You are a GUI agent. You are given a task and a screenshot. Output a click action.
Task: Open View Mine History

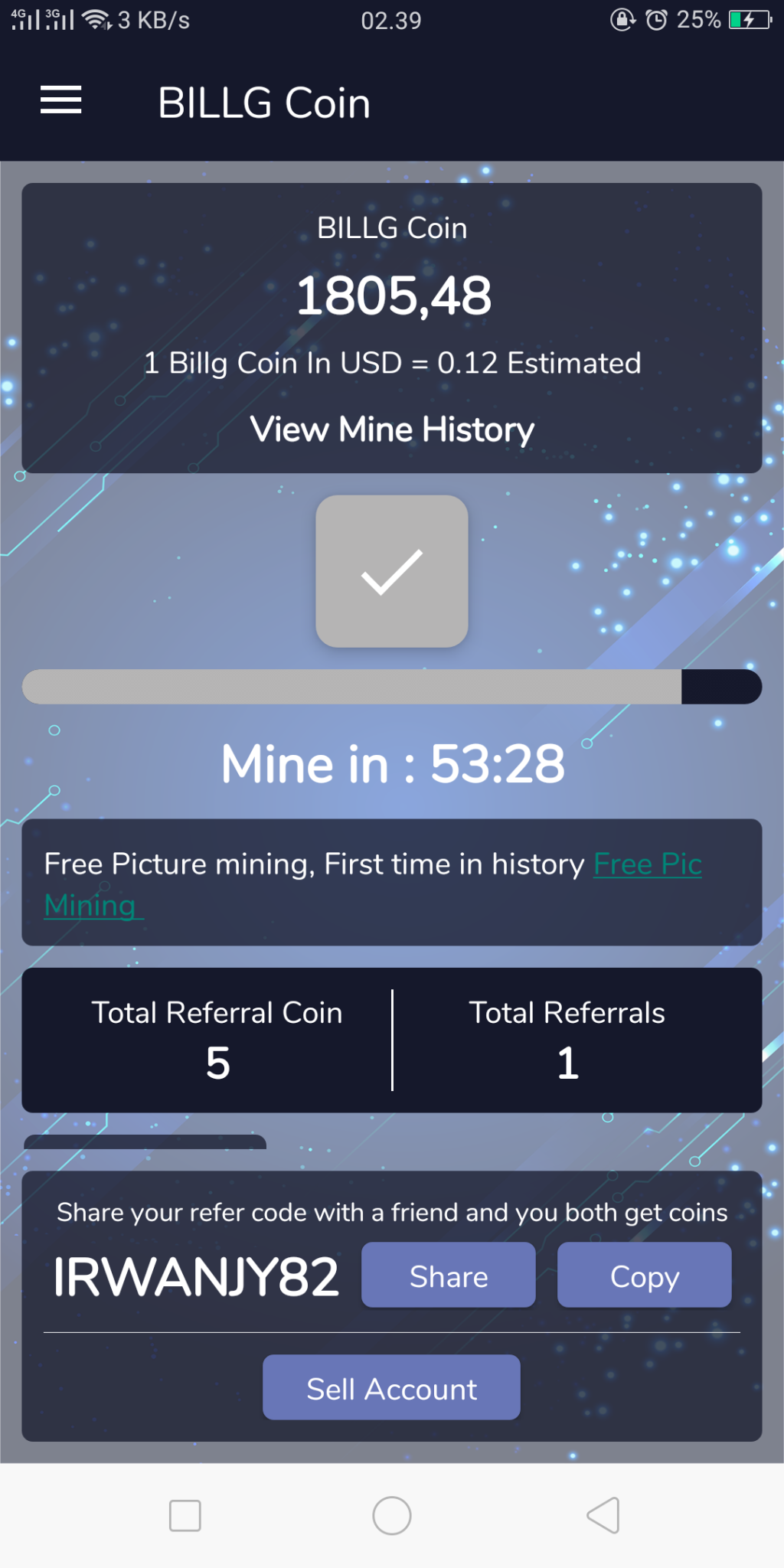point(392,430)
